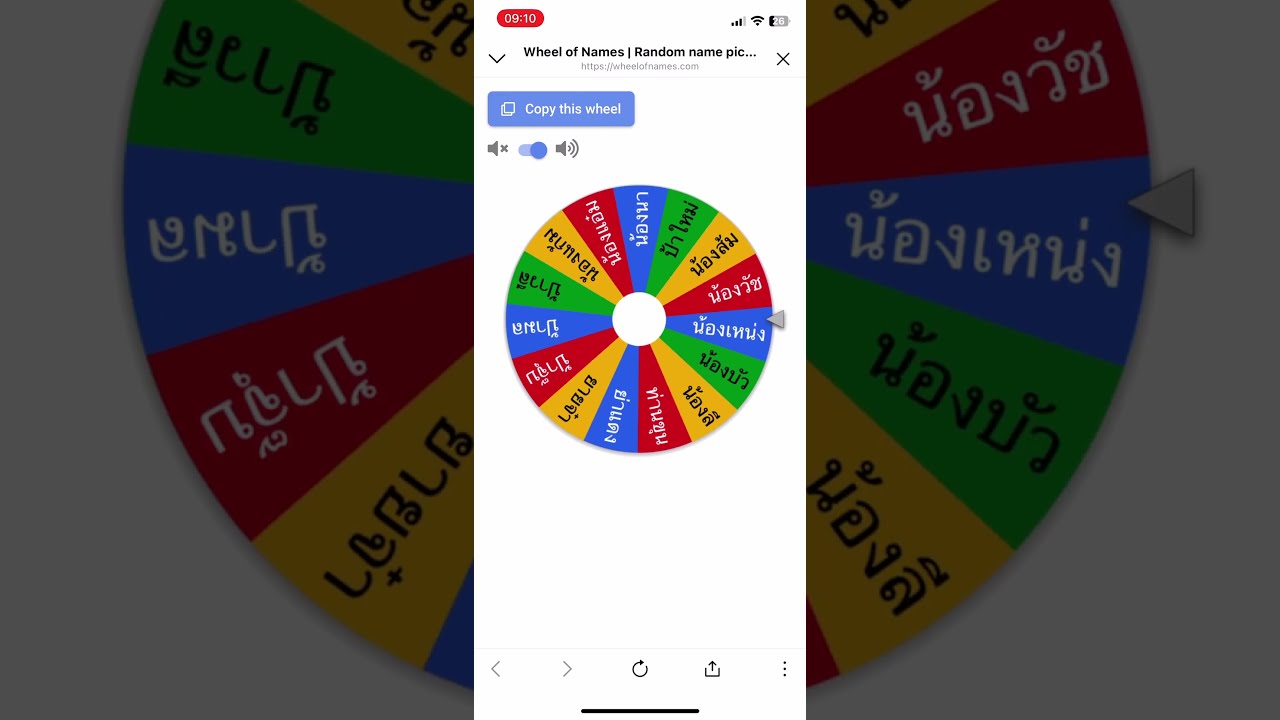Reload the Wheel of Names page

pos(640,669)
